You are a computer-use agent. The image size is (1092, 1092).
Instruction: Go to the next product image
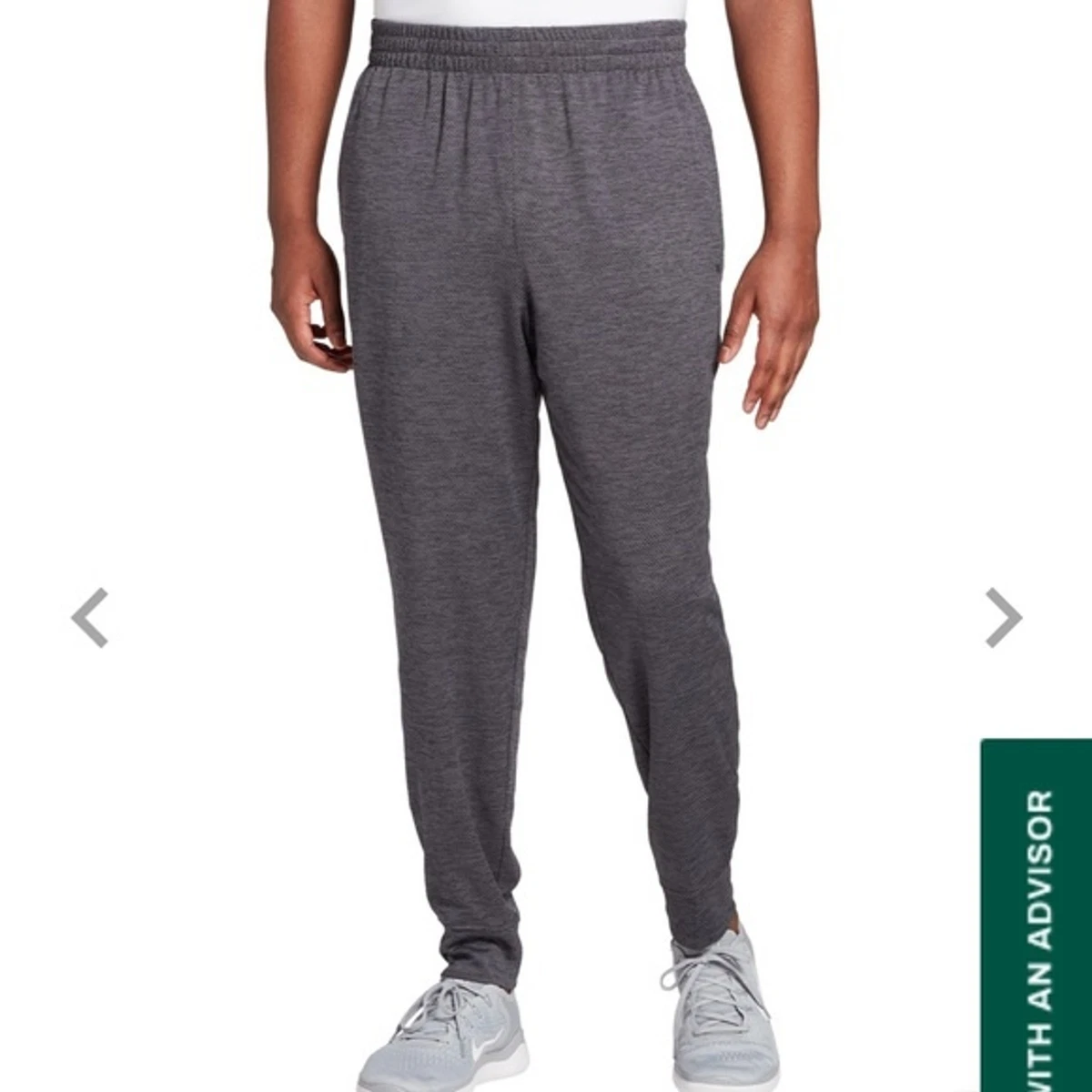coord(1003,618)
